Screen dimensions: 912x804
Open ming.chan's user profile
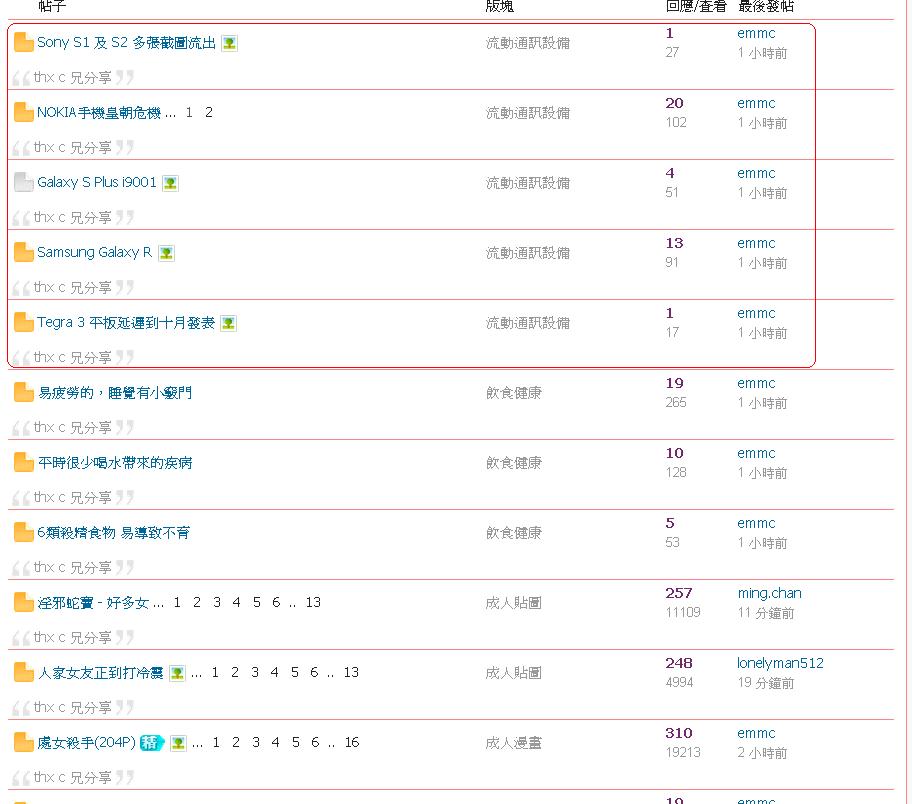pyautogui.click(x=769, y=593)
